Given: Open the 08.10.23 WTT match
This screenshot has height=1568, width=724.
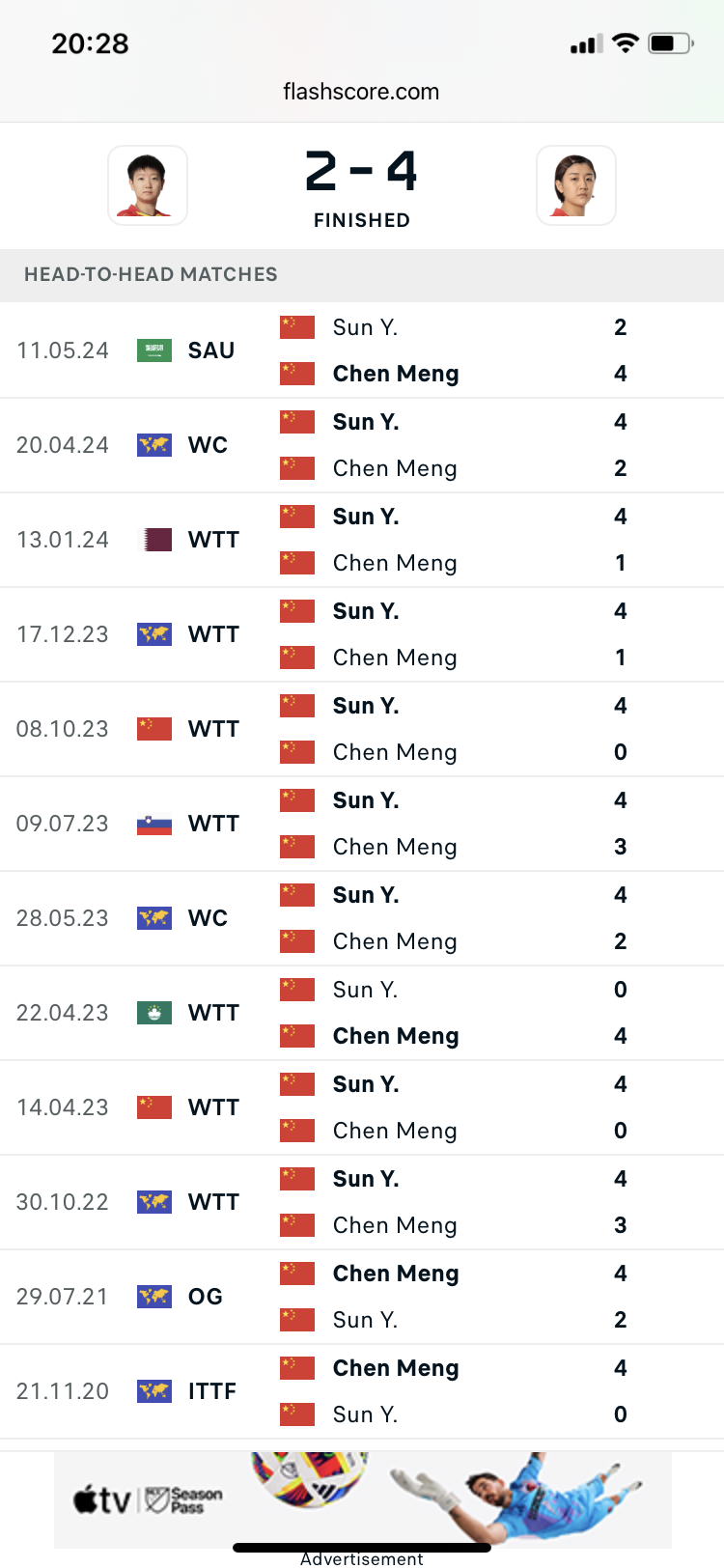Looking at the screenshot, I should (x=362, y=729).
